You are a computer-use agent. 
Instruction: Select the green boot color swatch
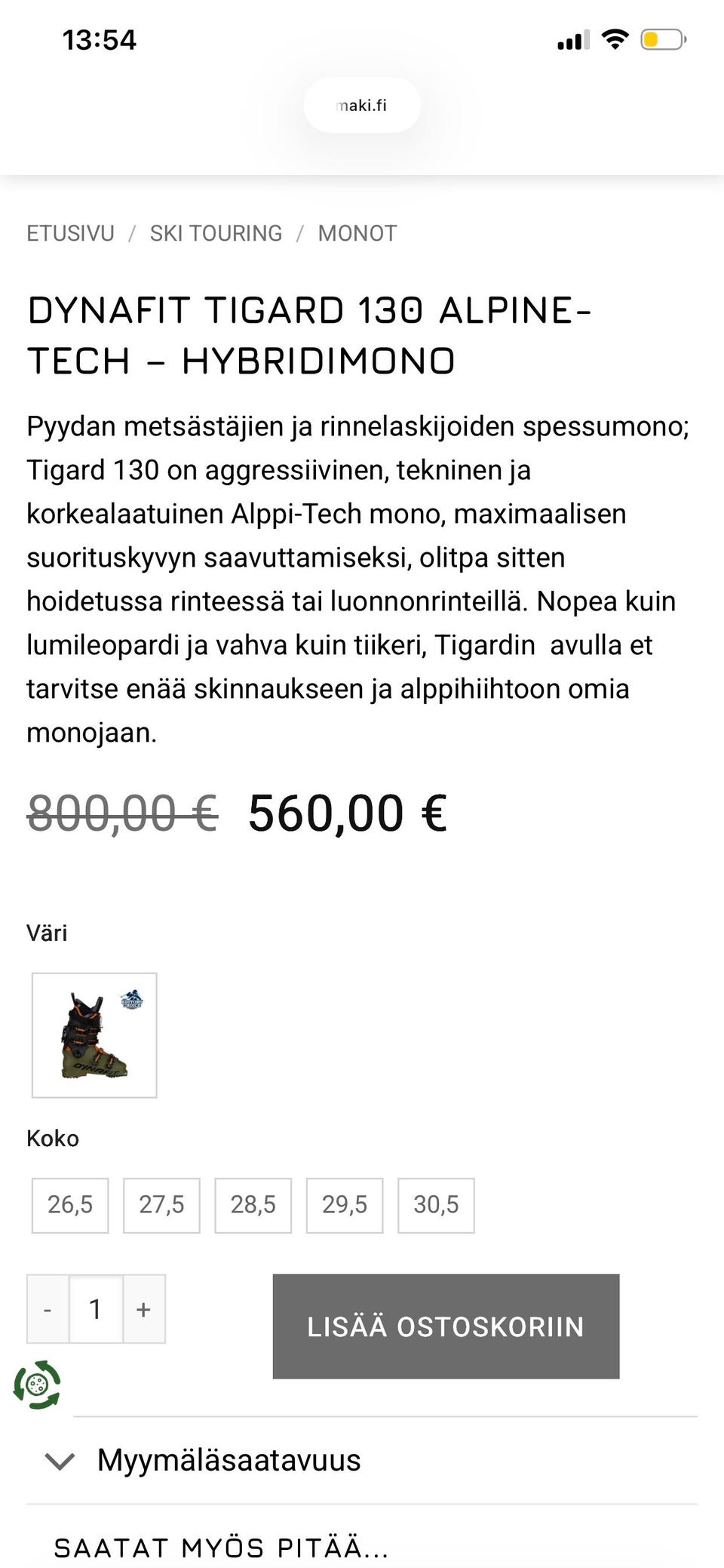point(95,1035)
